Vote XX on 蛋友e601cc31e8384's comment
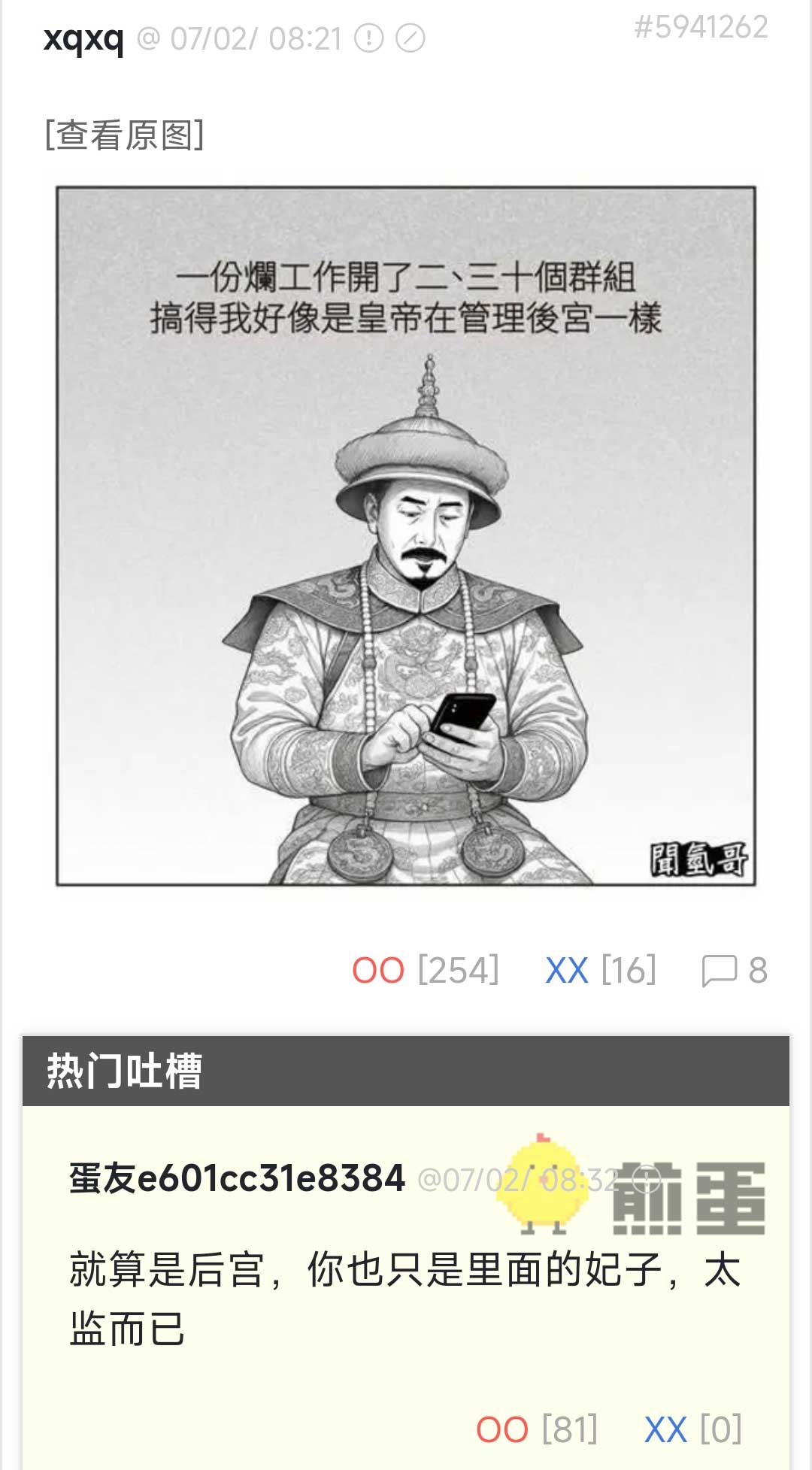Image resolution: width=812 pixels, height=1470 pixels. pos(666,1429)
